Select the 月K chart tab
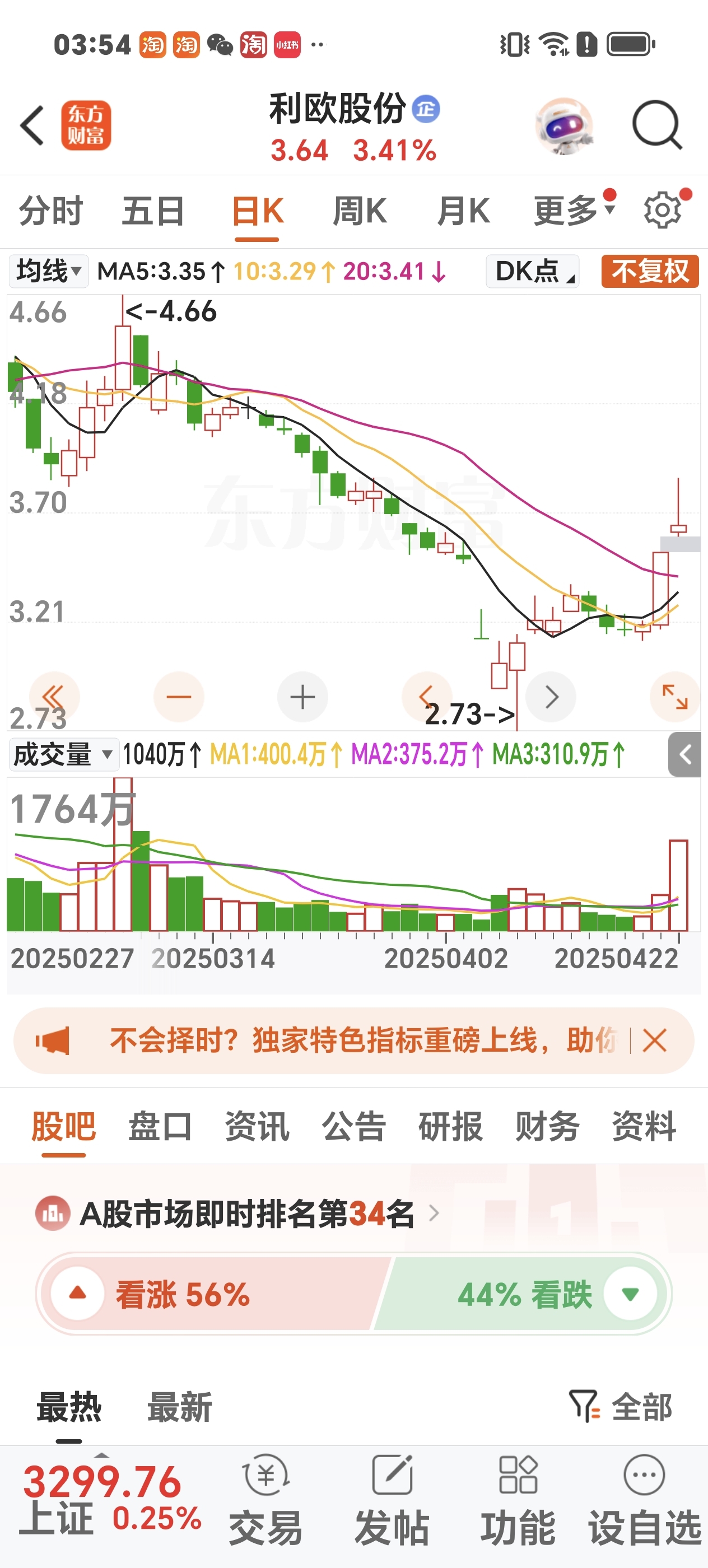The height and width of the screenshot is (1568, 708). [463, 211]
